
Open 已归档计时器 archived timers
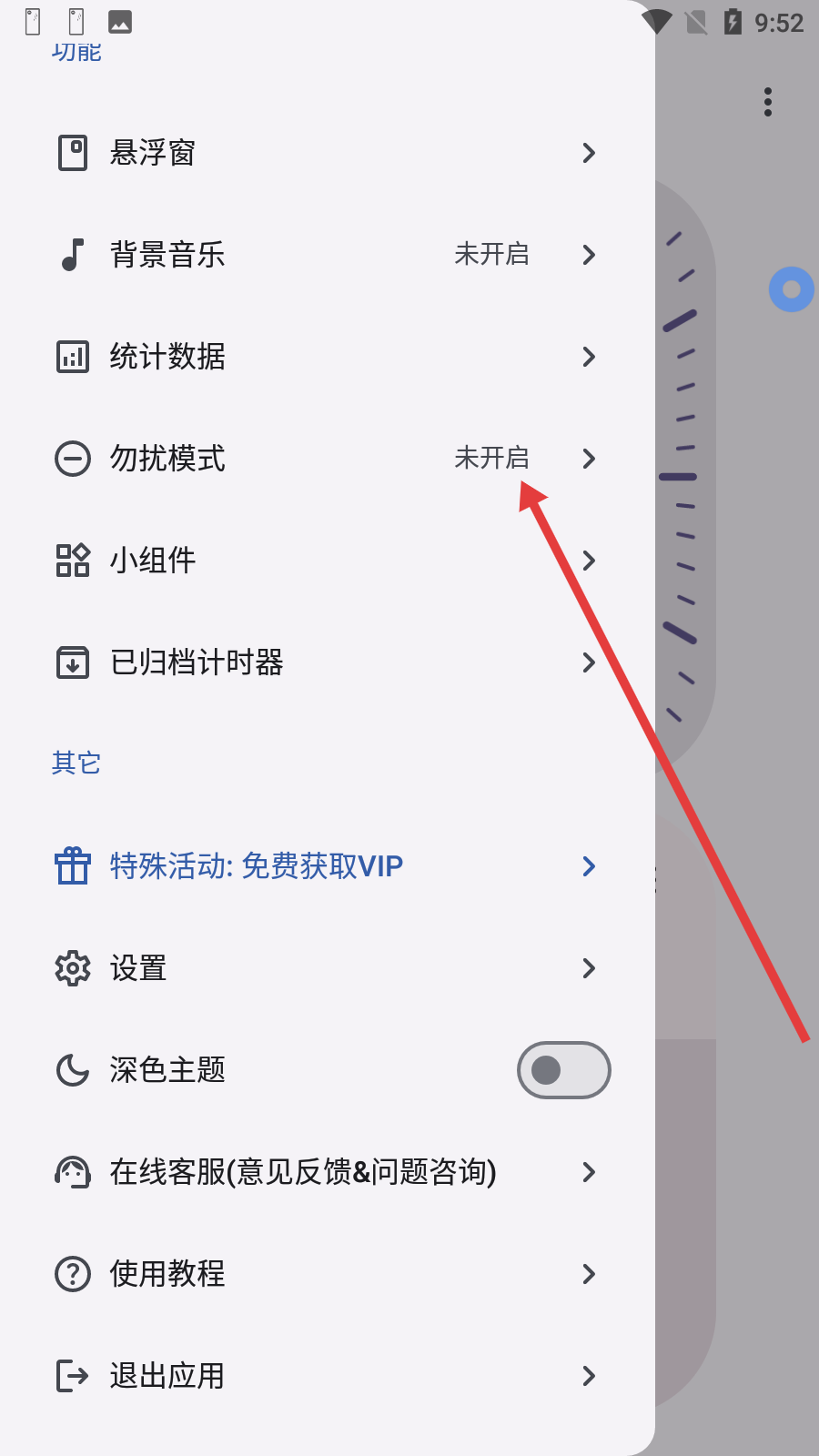(197, 662)
